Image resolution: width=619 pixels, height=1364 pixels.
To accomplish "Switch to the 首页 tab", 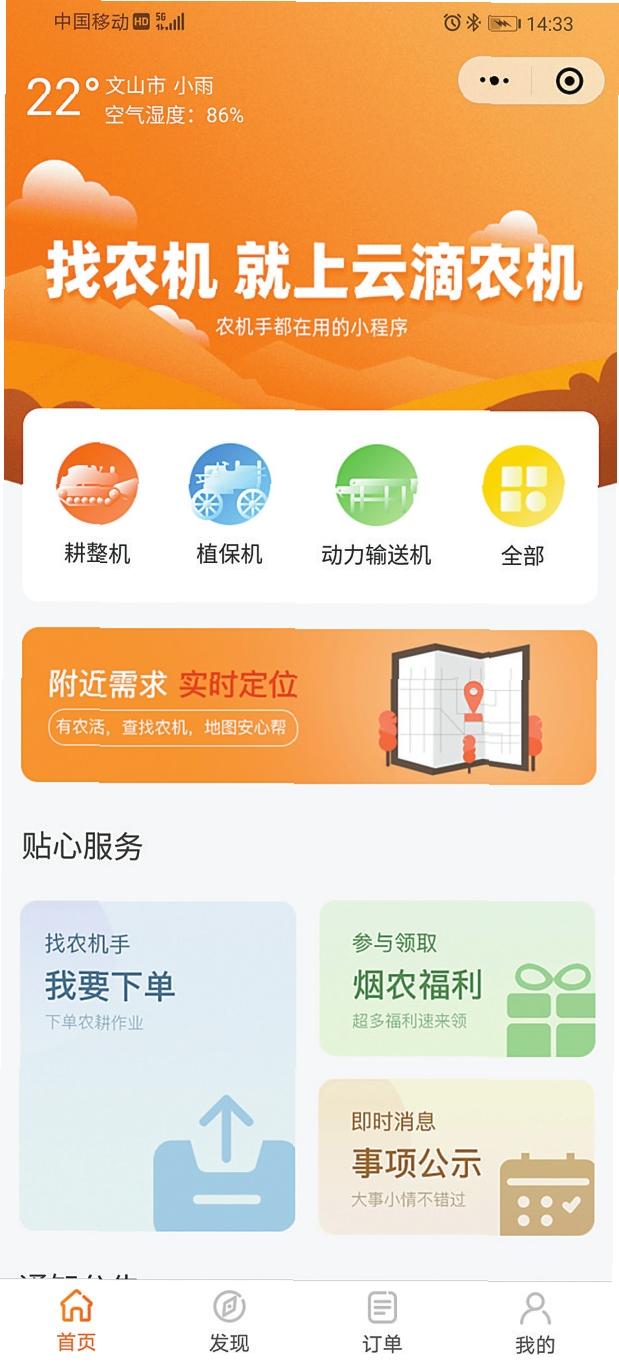I will [x=77, y=1321].
